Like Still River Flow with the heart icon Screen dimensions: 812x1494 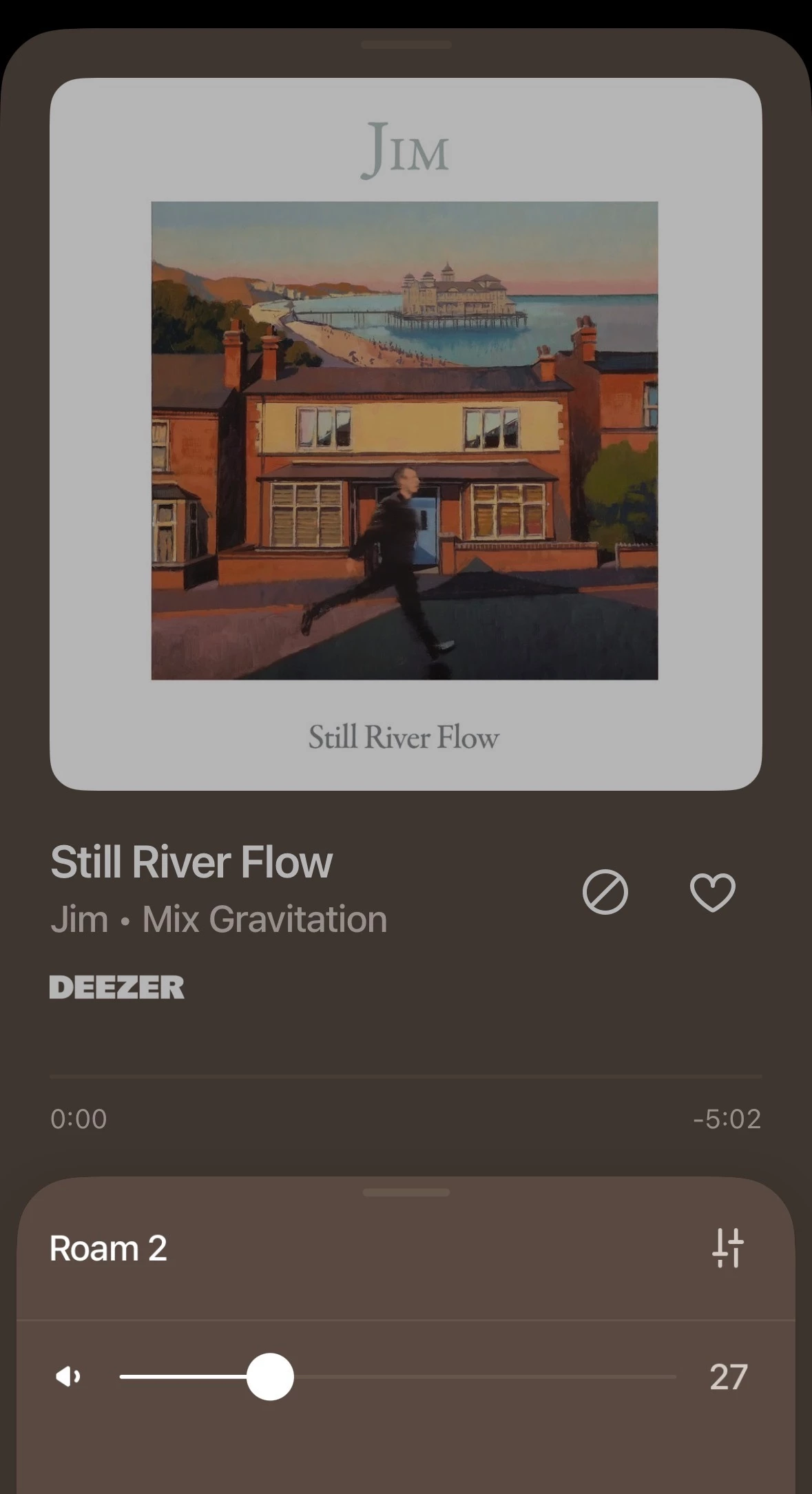pos(712,893)
